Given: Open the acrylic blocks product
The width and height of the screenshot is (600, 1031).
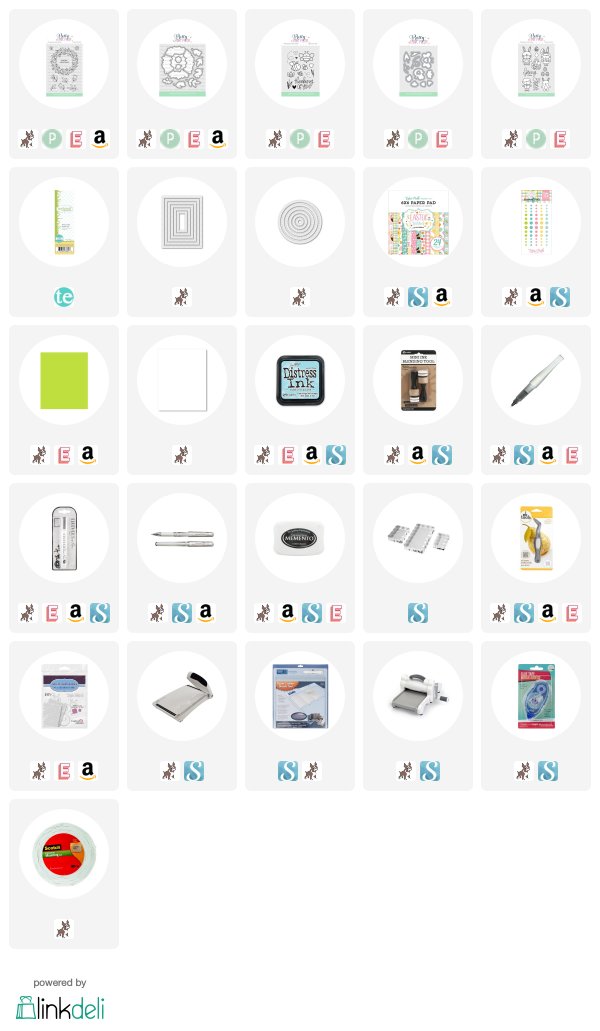Looking at the screenshot, I should click(418, 538).
